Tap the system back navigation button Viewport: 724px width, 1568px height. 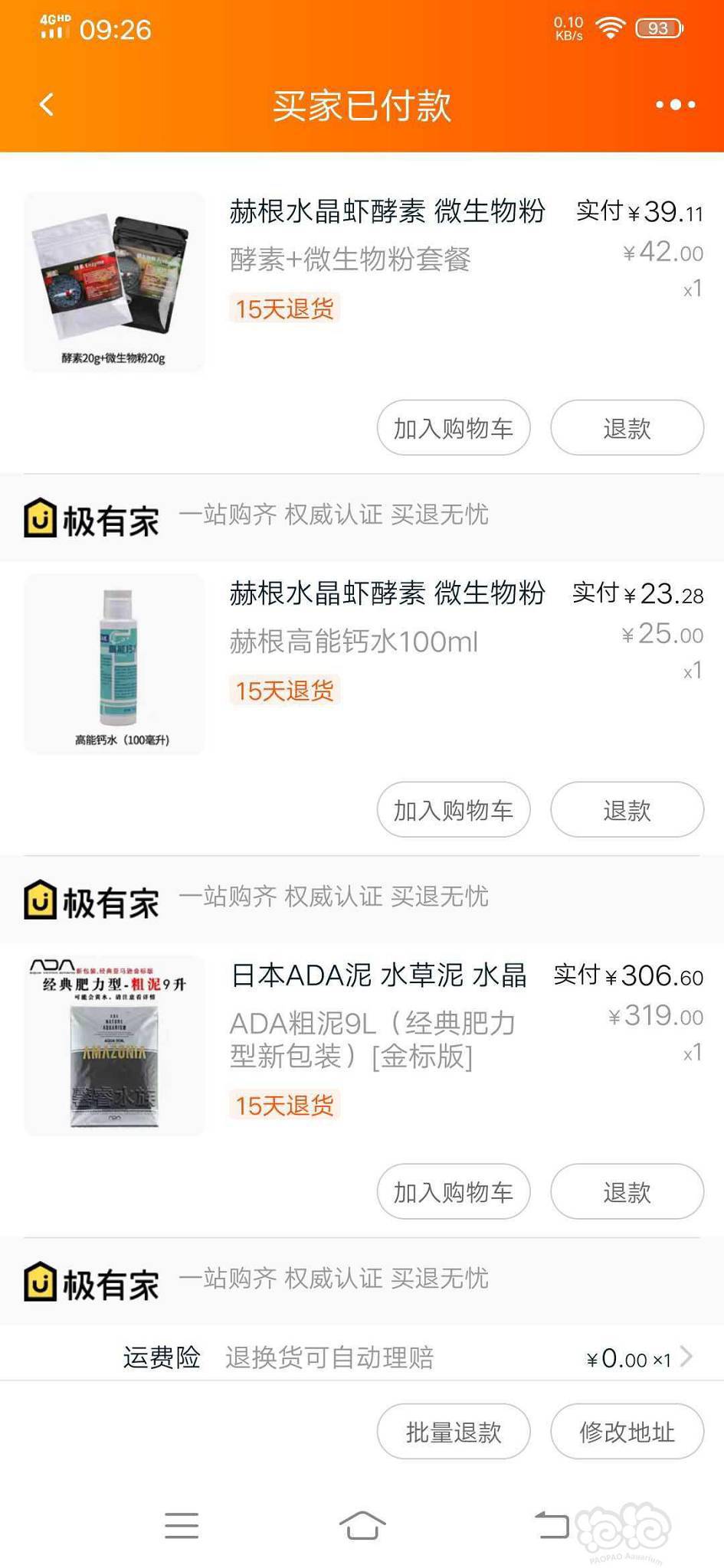coord(552,1525)
